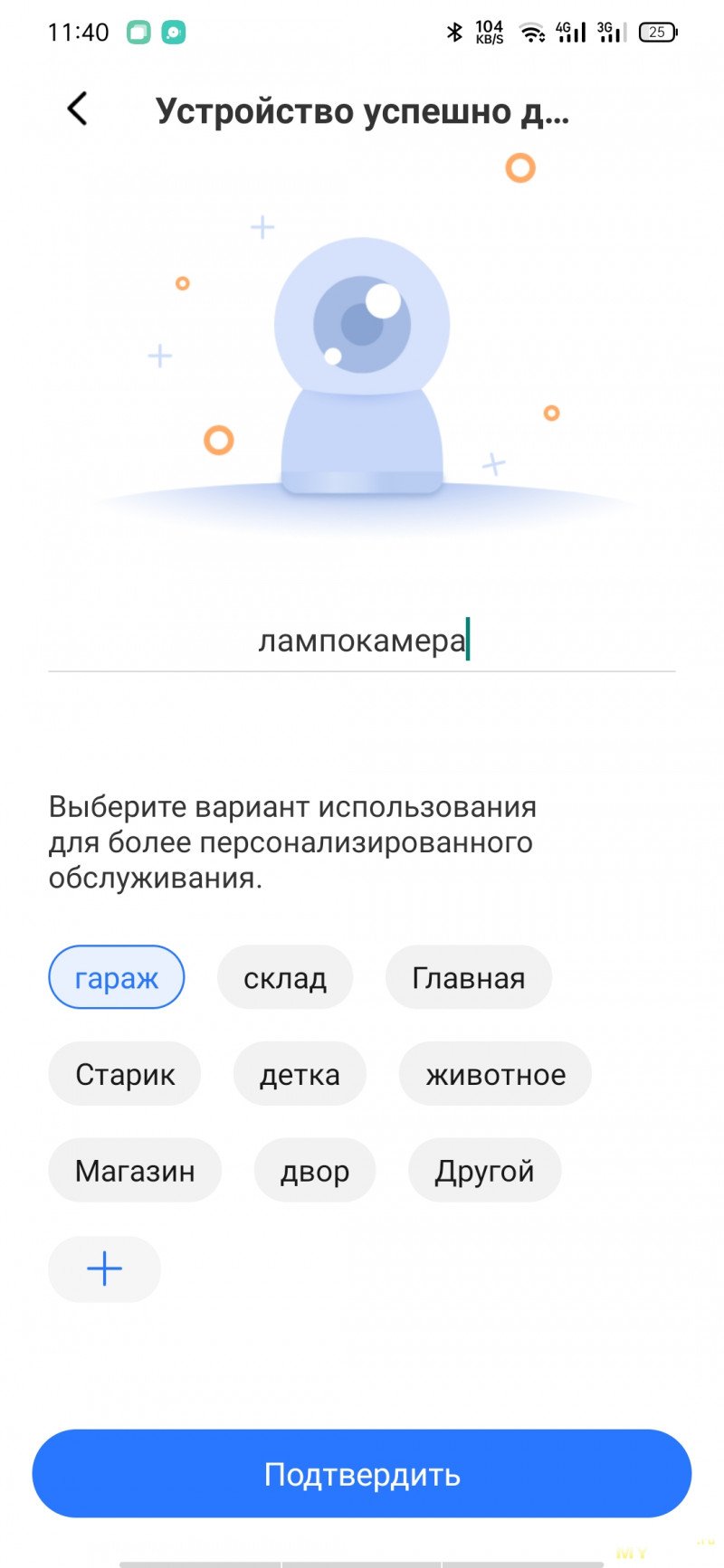This screenshot has width=724, height=1568.
Task: Pick the «Другой» chip
Action: [x=484, y=1170]
